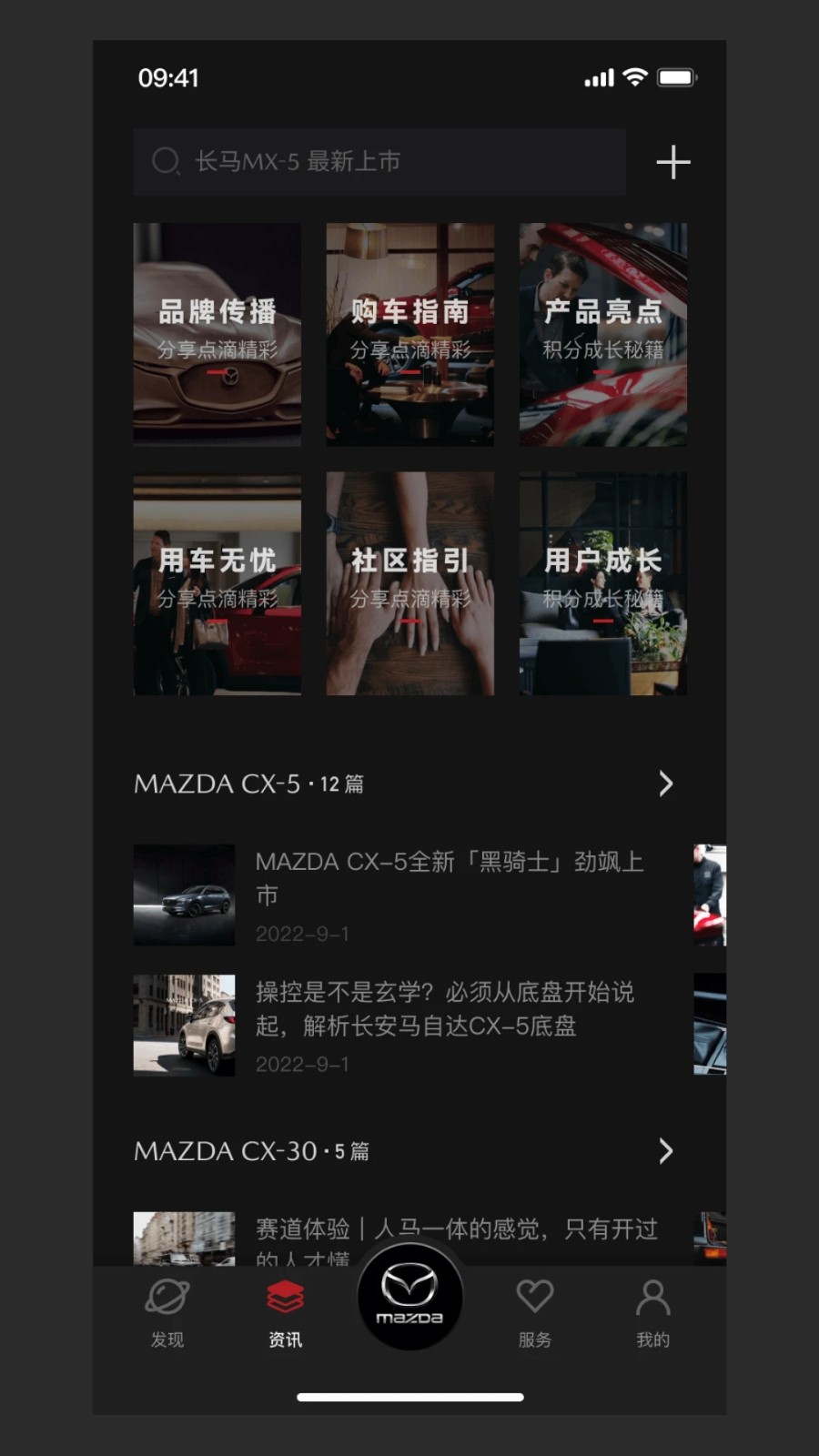
Task: Open the 产品亮点 category tile
Action: pyautogui.click(x=603, y=334)
